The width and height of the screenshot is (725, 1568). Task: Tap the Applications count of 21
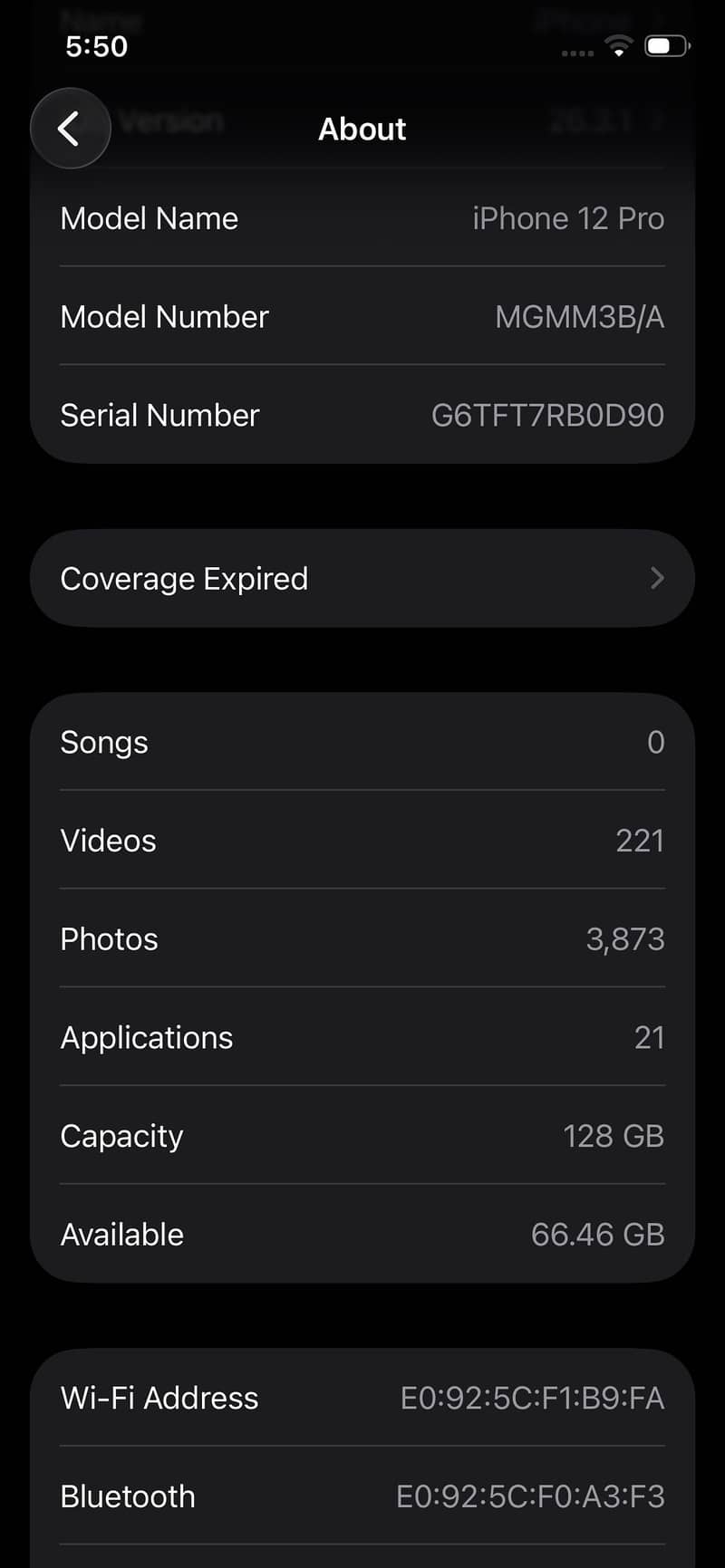coord(362,1037)
